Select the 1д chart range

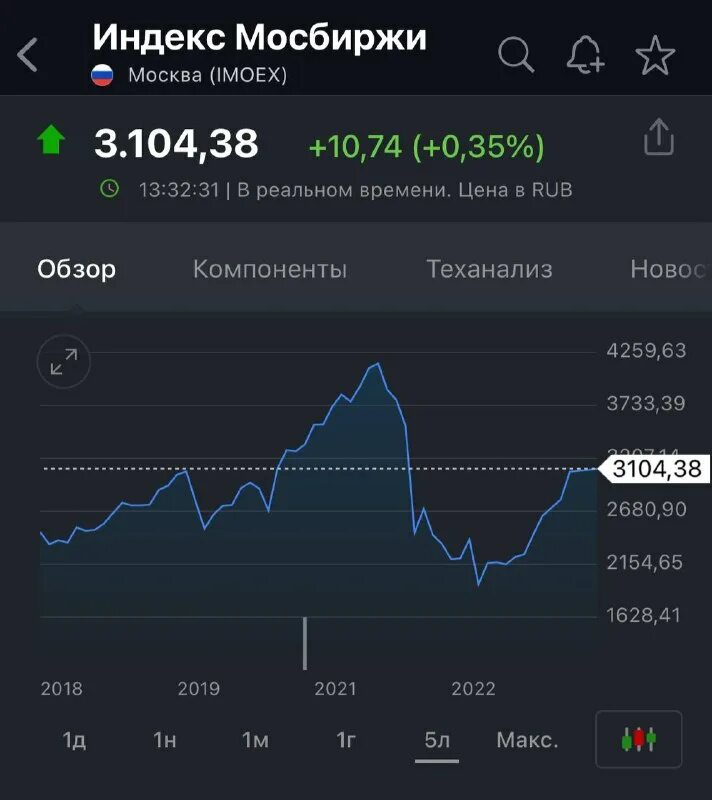(75, 740)
